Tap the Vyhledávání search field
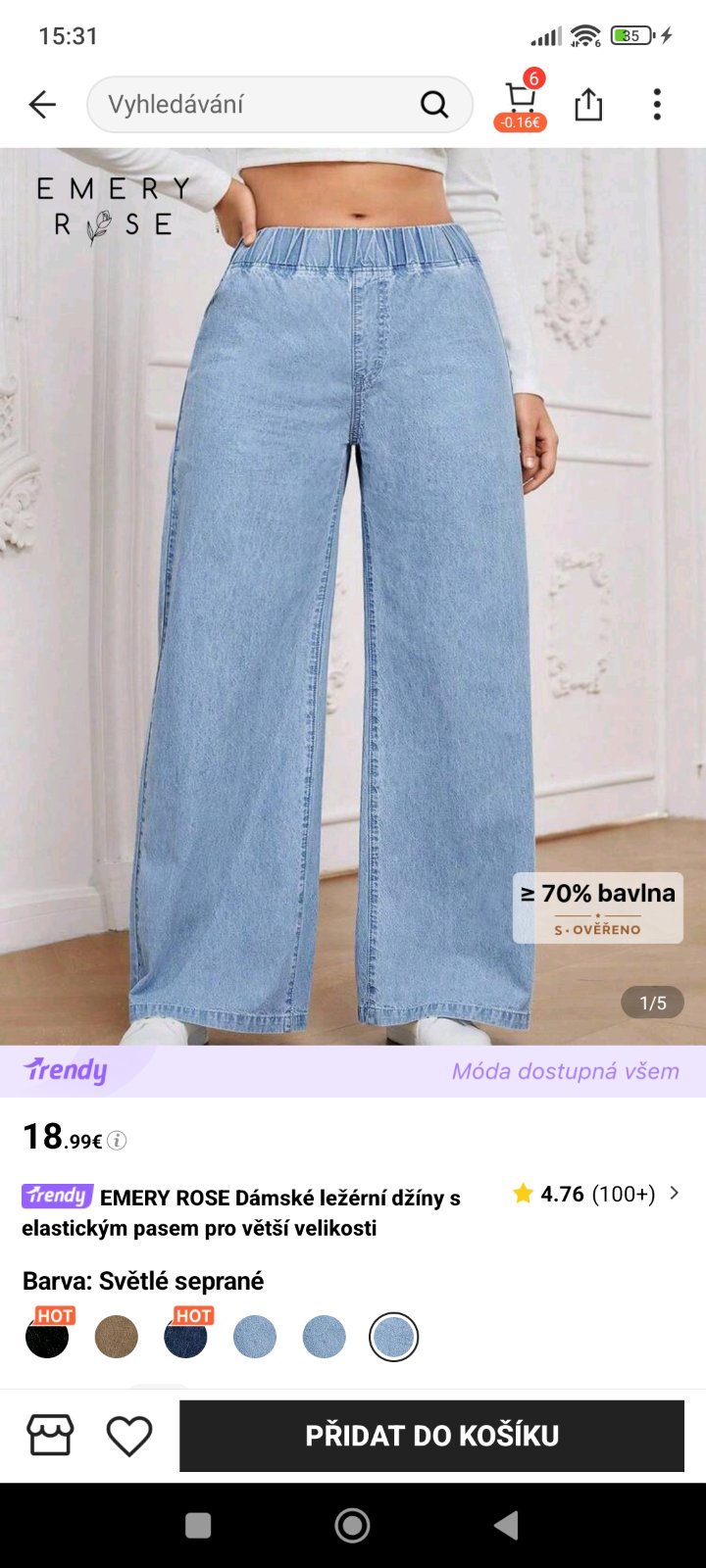This screenshot has width=706, height=1568. [255, 105]
